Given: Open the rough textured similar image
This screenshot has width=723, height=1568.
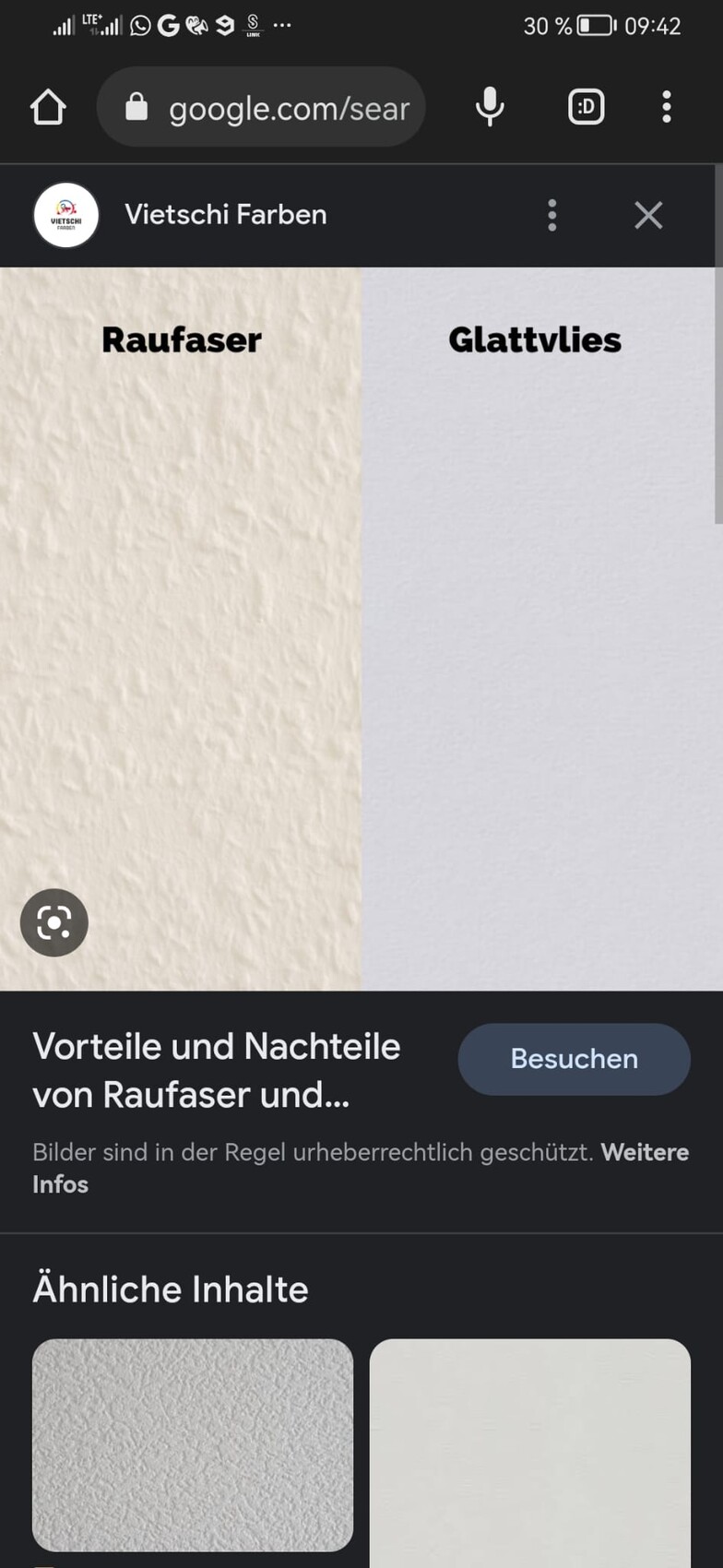Looking at the screenshot, I should point(193,1444).
